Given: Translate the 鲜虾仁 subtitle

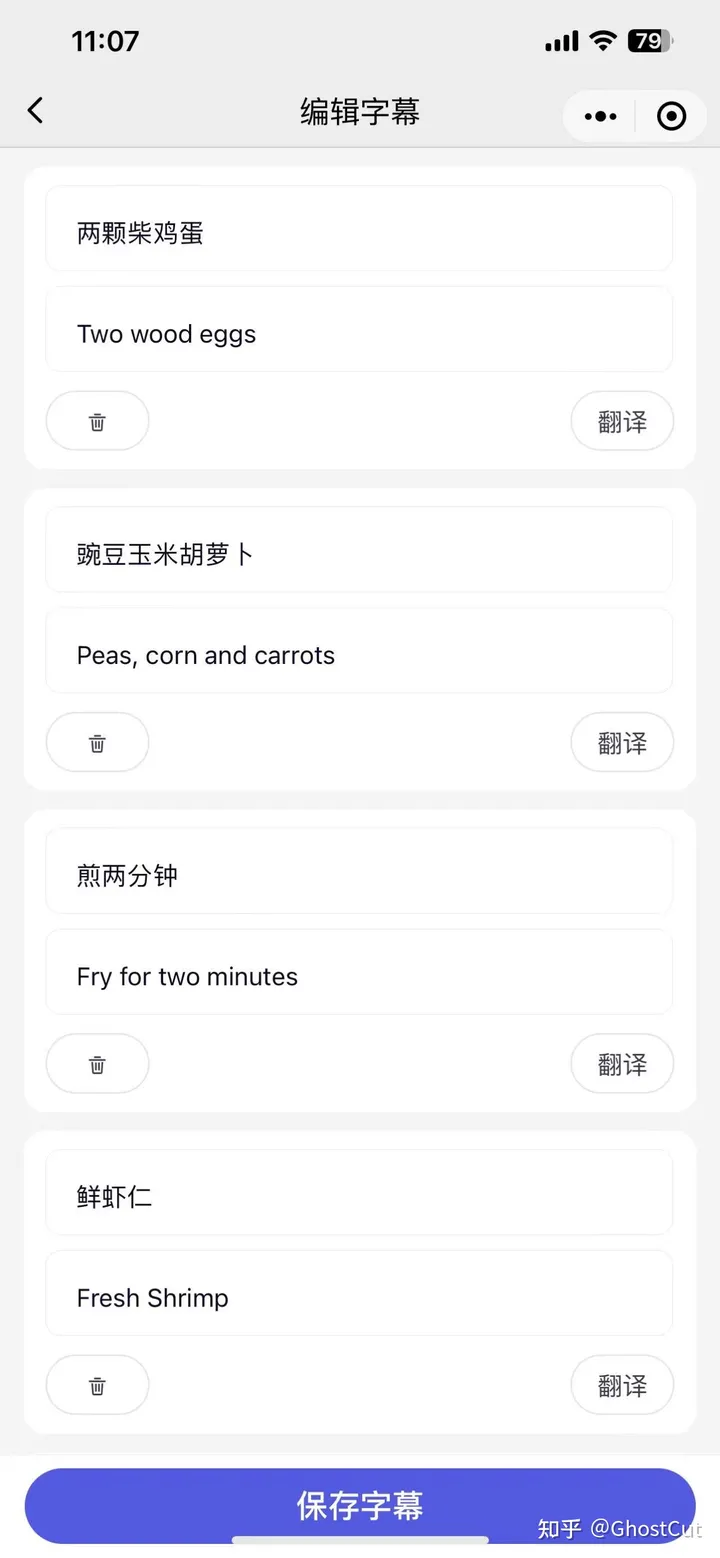Looking at the screenshot, I should tap(622, 1386).
